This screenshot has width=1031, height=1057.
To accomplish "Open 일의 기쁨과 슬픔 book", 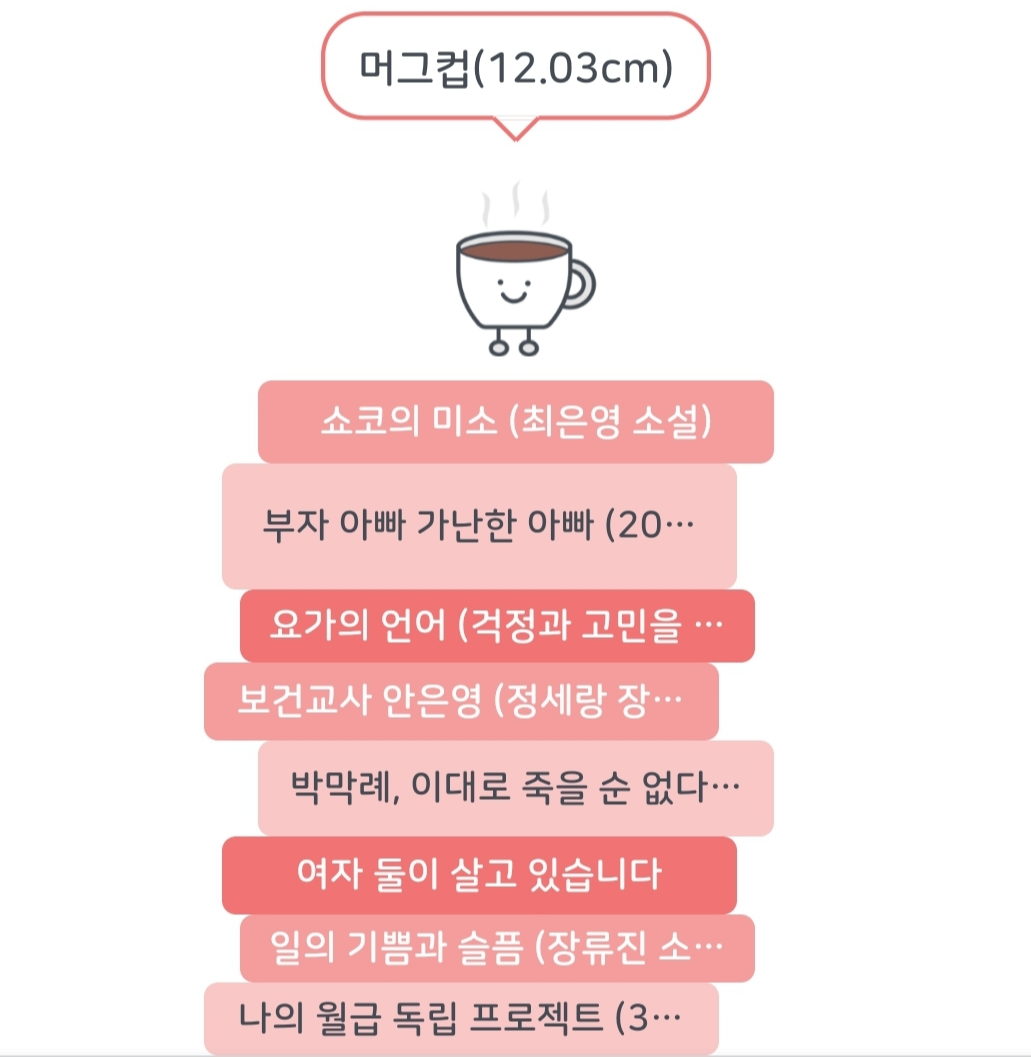I will [497, 947].
